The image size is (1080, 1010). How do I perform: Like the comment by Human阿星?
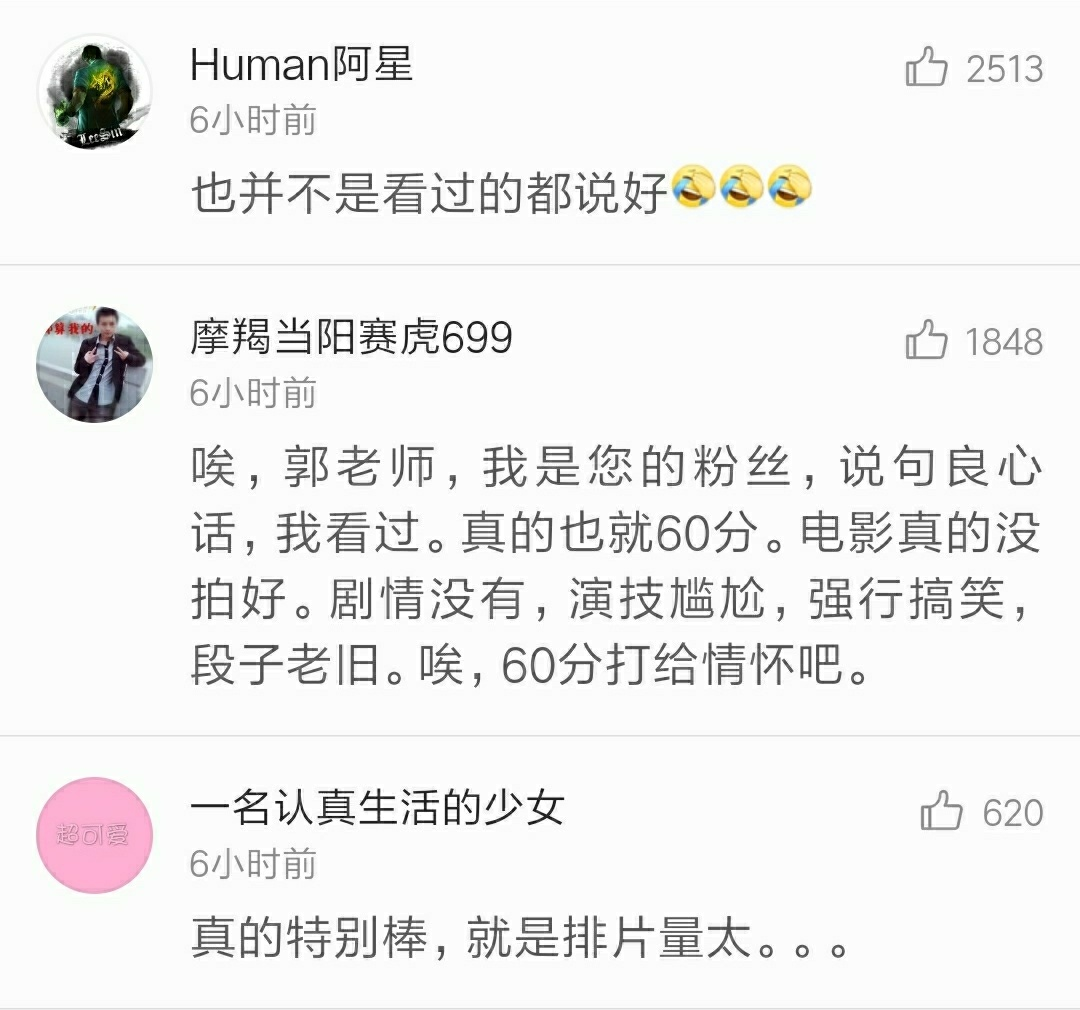click(927, 69)
